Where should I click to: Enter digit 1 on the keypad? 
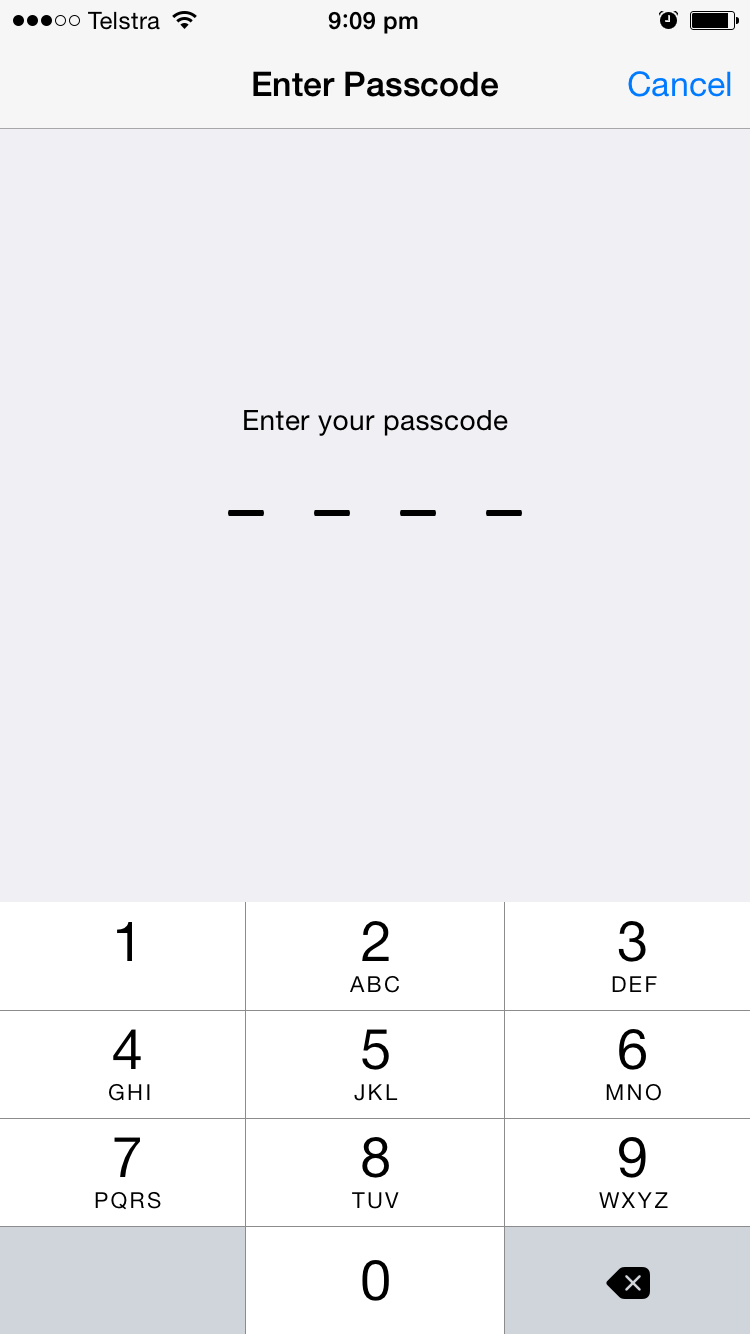123,956
